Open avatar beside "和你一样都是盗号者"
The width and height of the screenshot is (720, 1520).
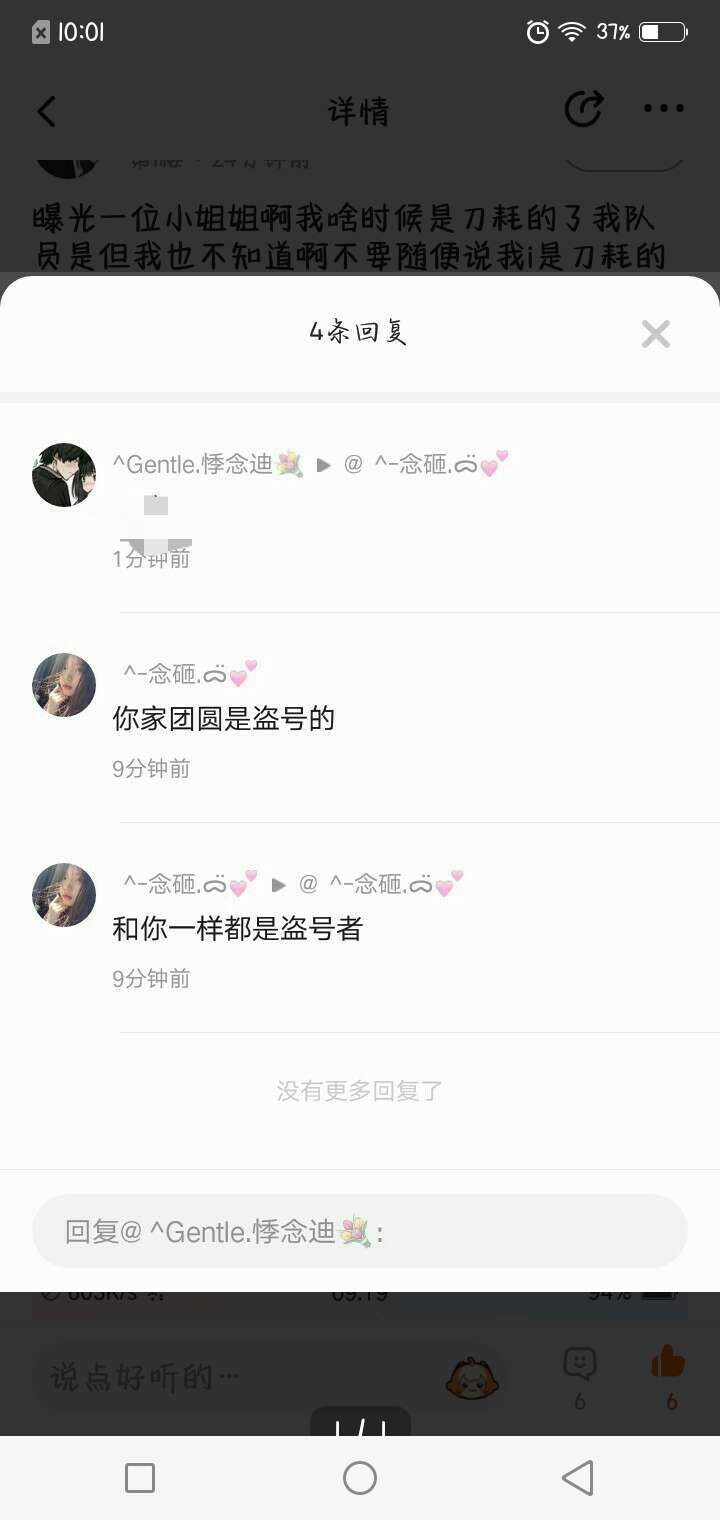[x=64, y=895]
